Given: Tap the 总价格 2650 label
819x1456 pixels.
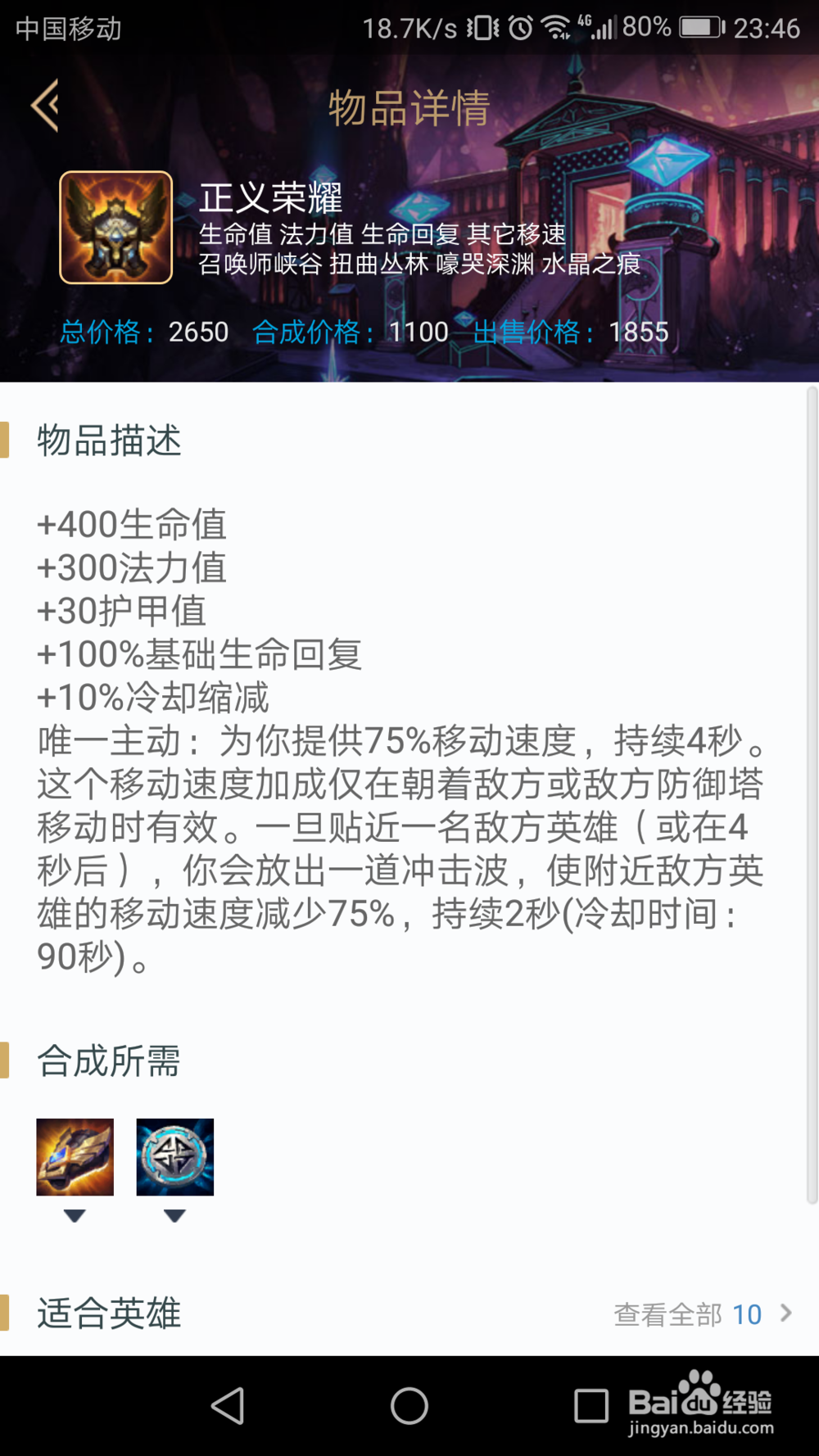Looking at the screenshot, I should (x=143, y=332).
